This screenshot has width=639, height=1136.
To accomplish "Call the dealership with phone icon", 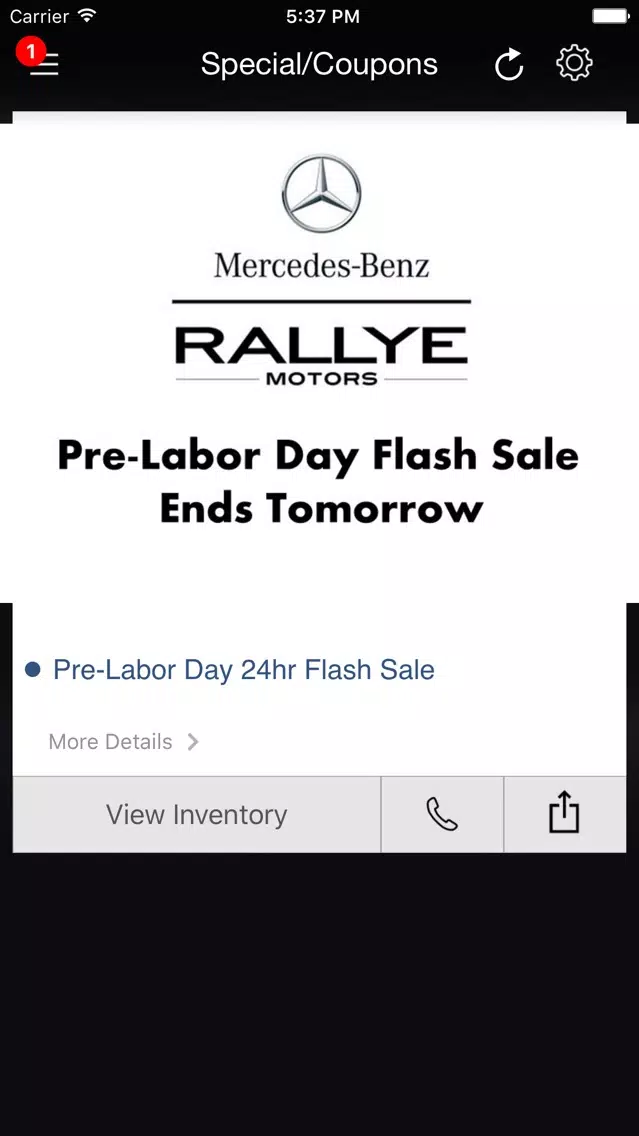I will click(x=442, y=814).
